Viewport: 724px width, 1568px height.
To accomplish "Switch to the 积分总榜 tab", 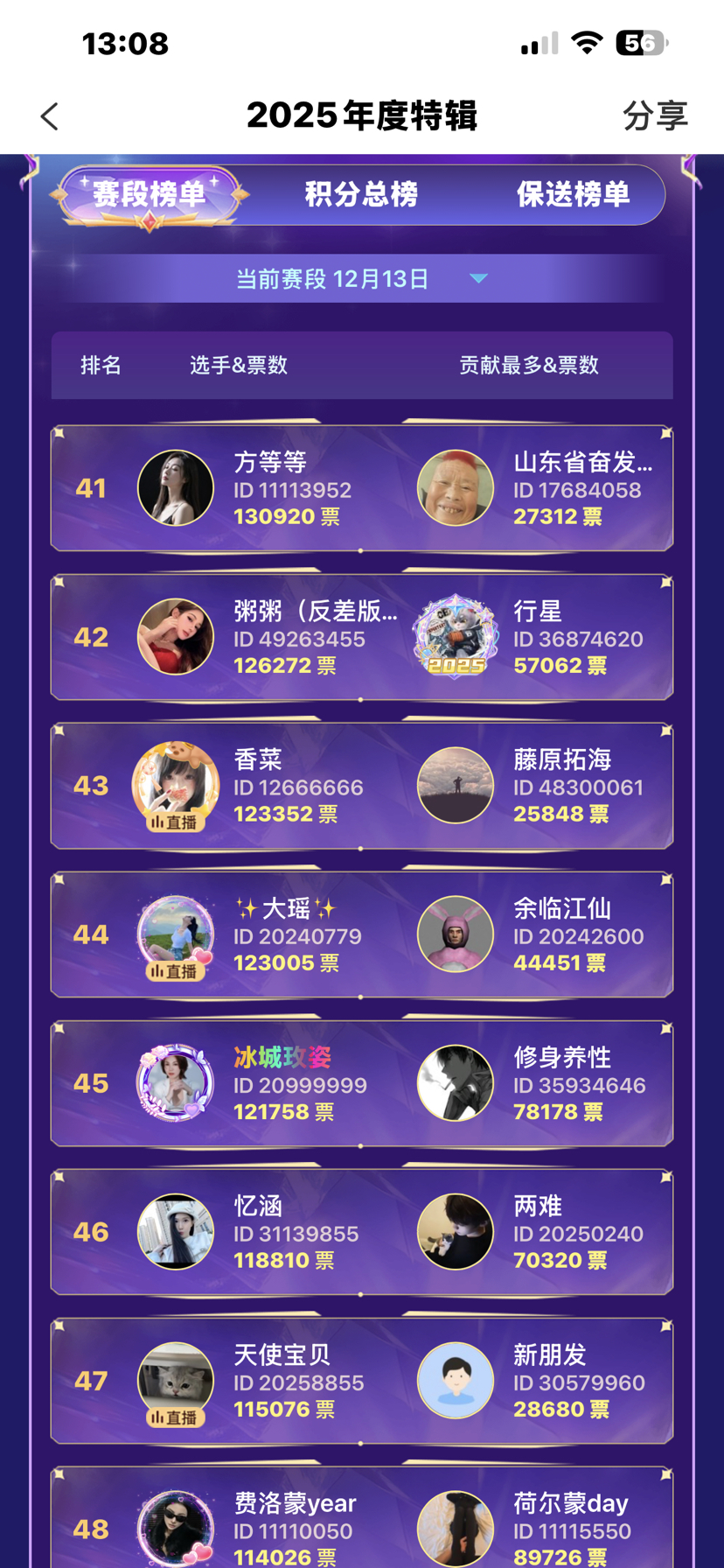I will [361, 194].
